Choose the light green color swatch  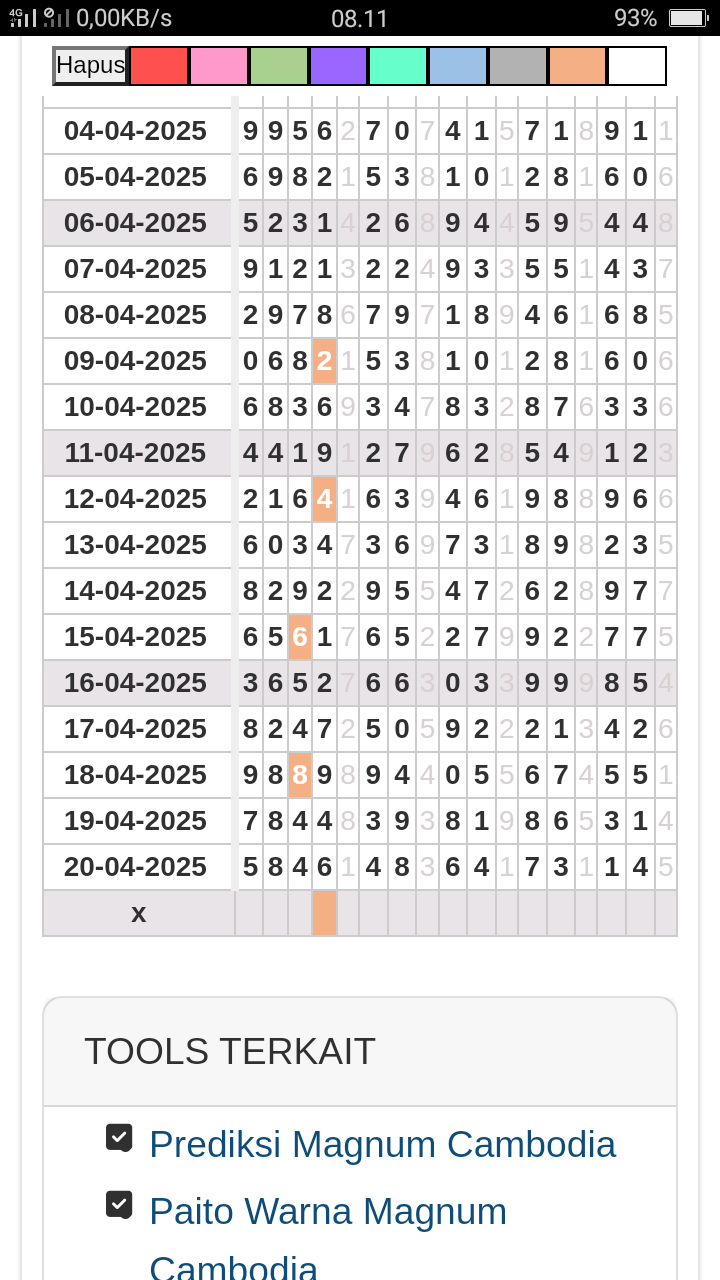tap(279, 66)
